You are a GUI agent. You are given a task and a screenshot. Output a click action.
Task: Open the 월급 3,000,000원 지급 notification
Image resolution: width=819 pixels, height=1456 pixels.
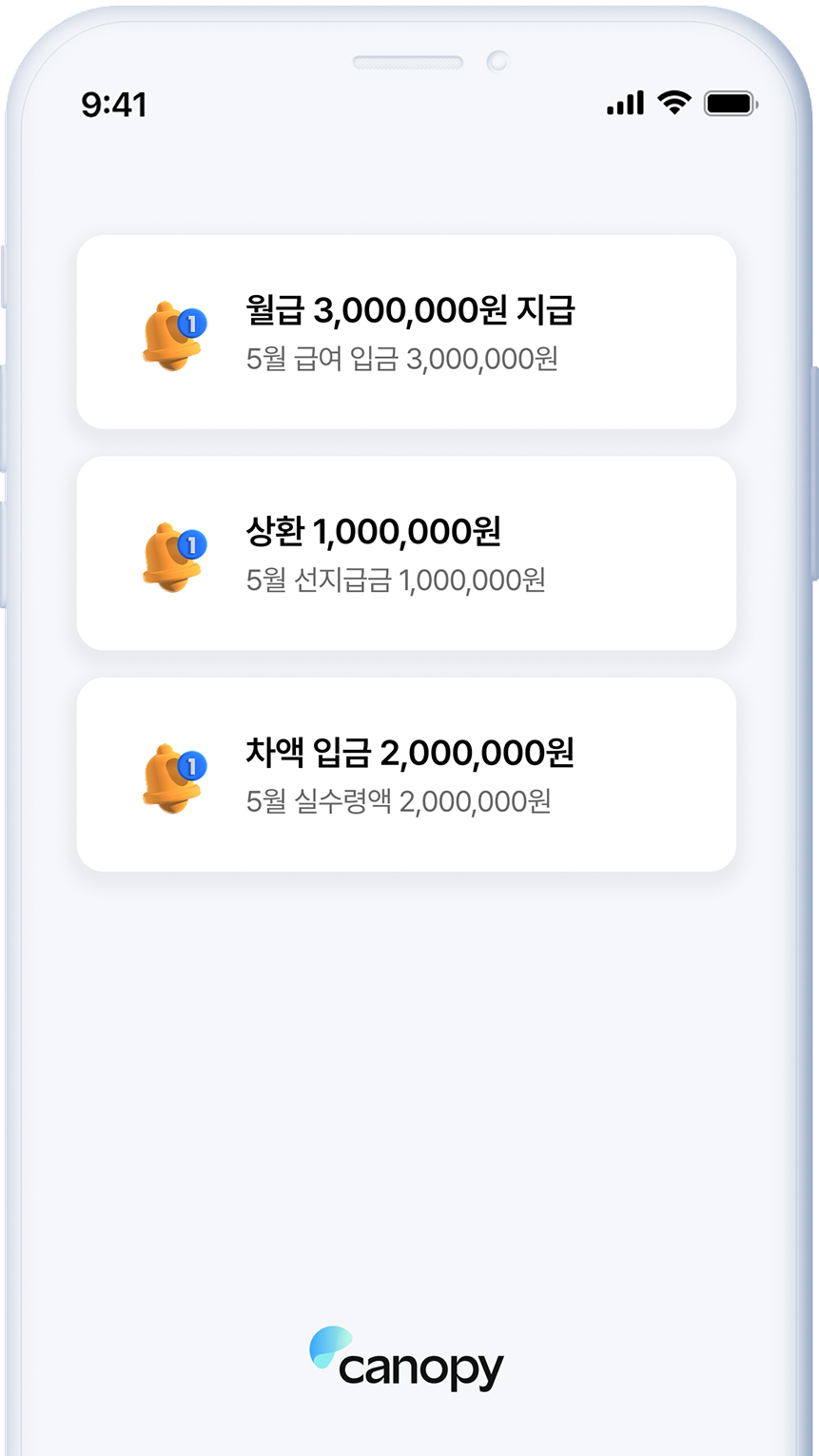pos(407,330)
